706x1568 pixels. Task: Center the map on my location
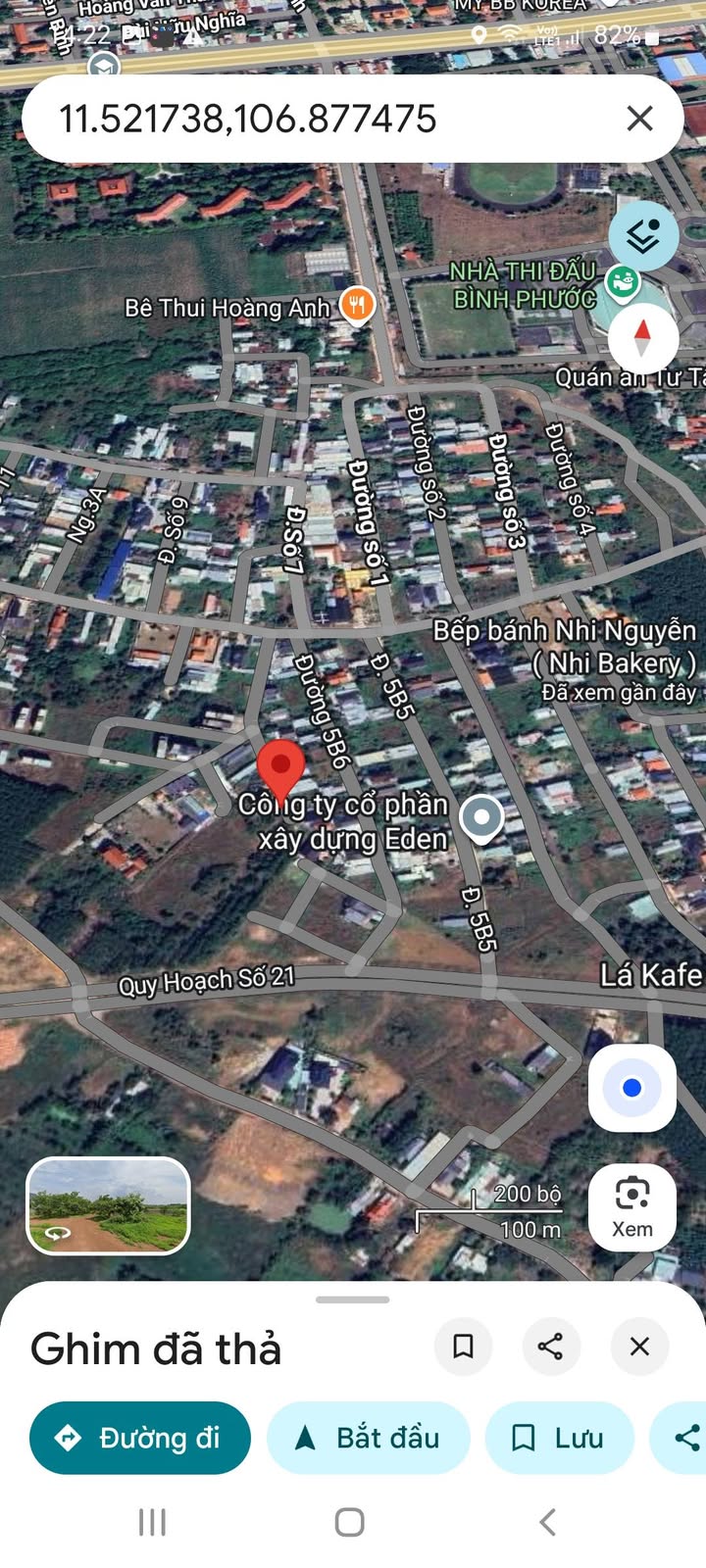click(x=631, y=1088)
